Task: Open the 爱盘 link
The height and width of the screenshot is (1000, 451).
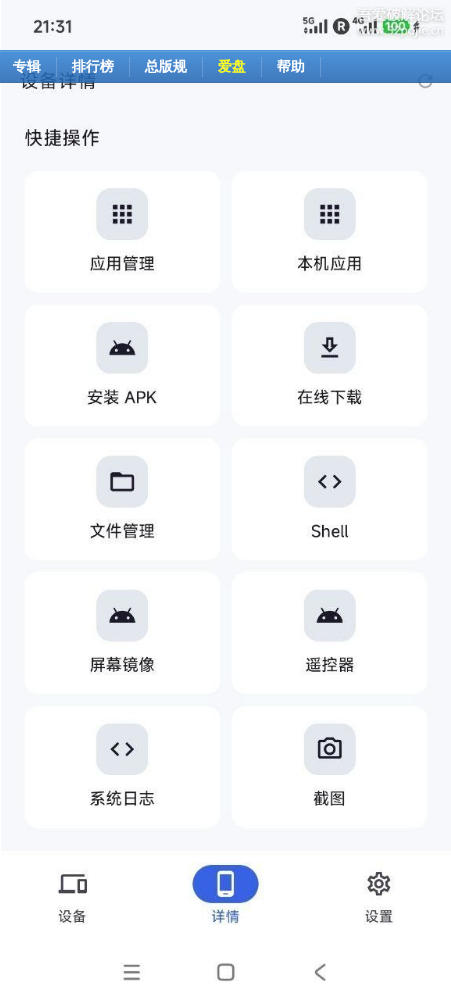Action: tap(231, 66)
